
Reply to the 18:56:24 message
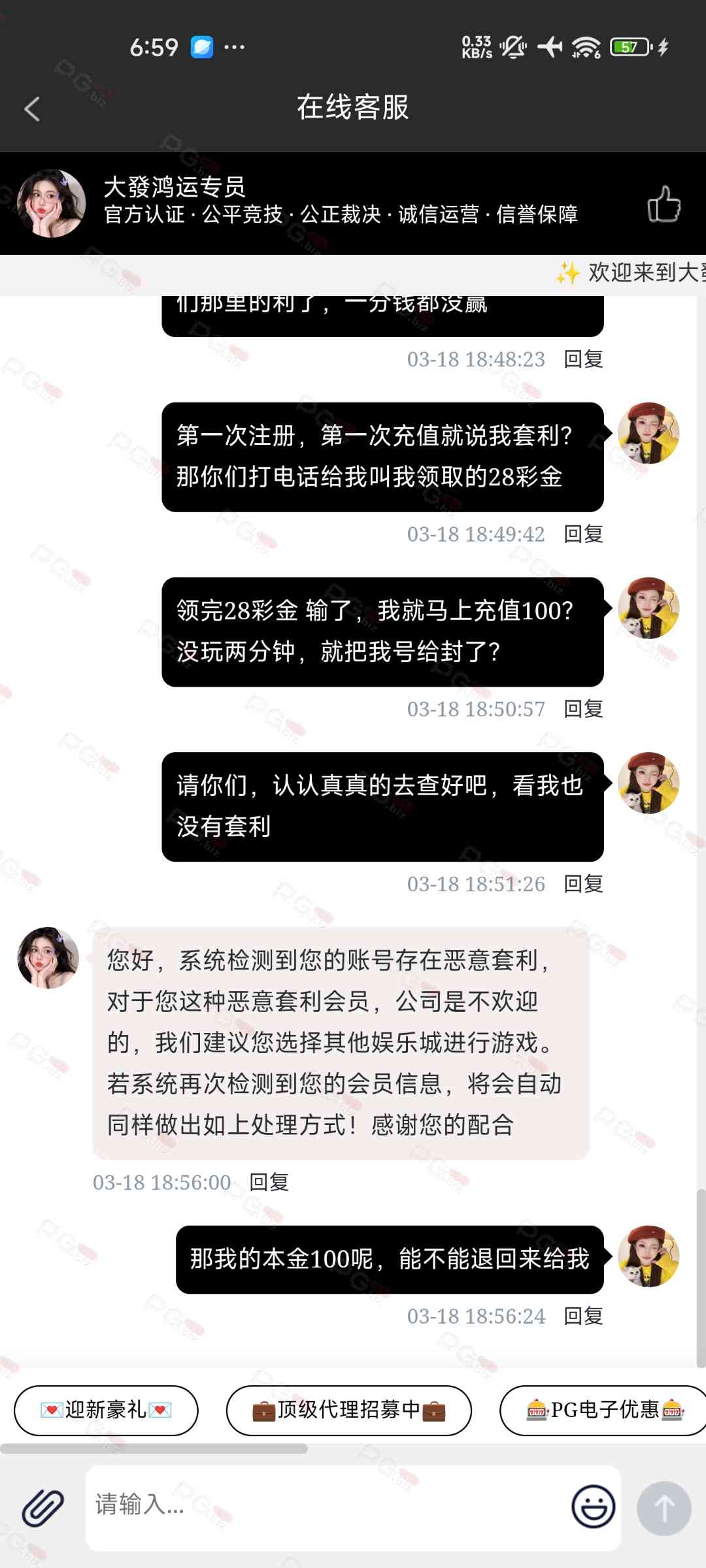583,1316
